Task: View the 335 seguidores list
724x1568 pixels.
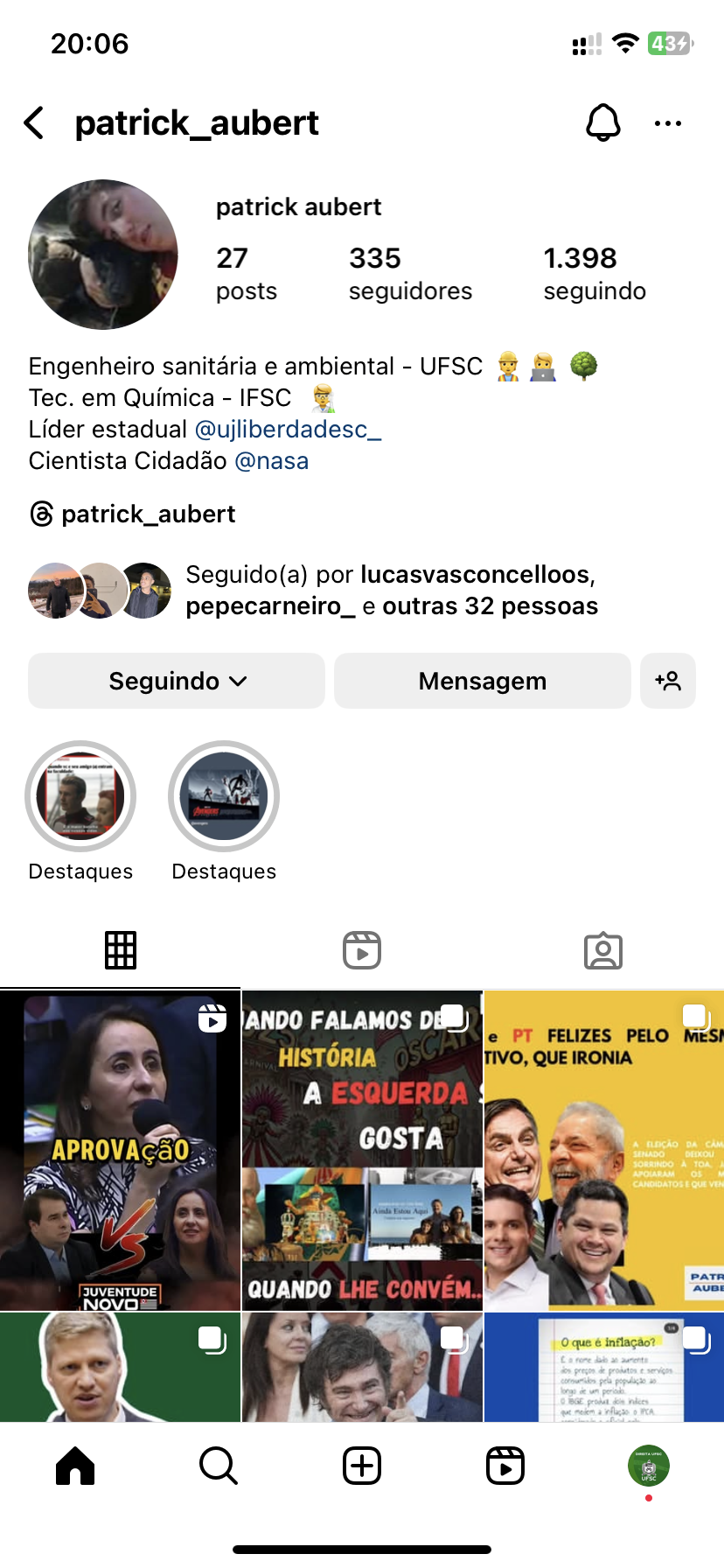Action: 410,273
